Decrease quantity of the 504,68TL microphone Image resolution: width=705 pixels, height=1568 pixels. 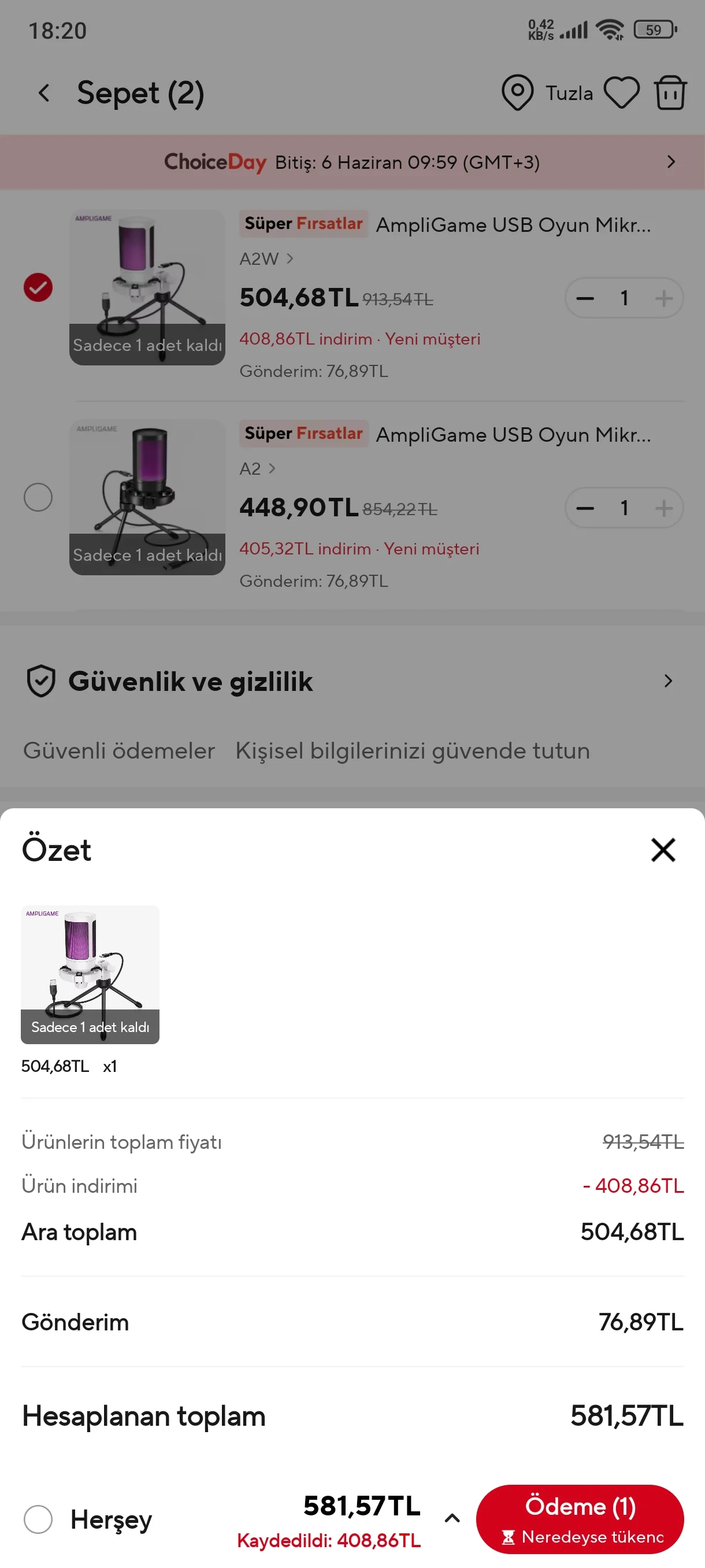(585, 298)
